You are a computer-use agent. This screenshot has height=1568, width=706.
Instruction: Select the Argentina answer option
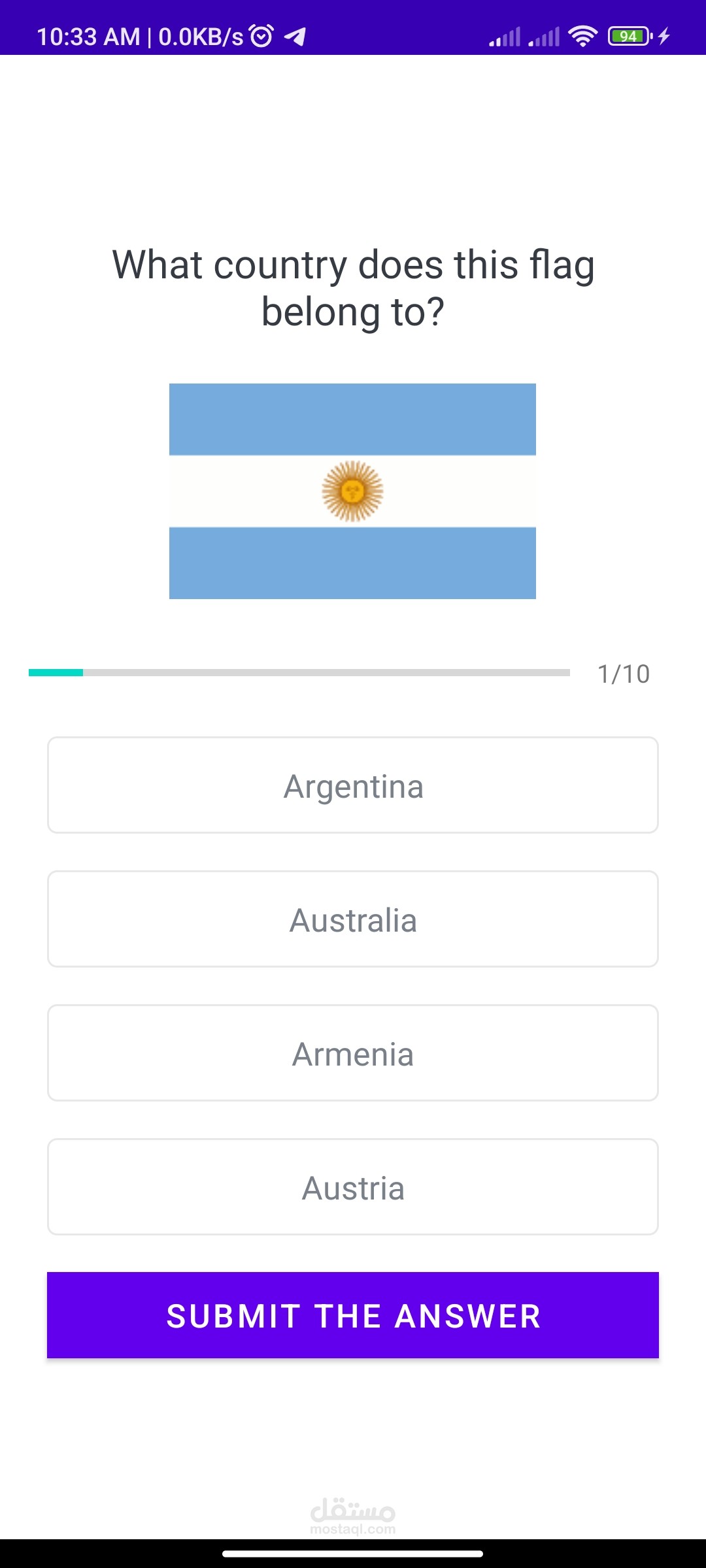[x=353, y=785]
